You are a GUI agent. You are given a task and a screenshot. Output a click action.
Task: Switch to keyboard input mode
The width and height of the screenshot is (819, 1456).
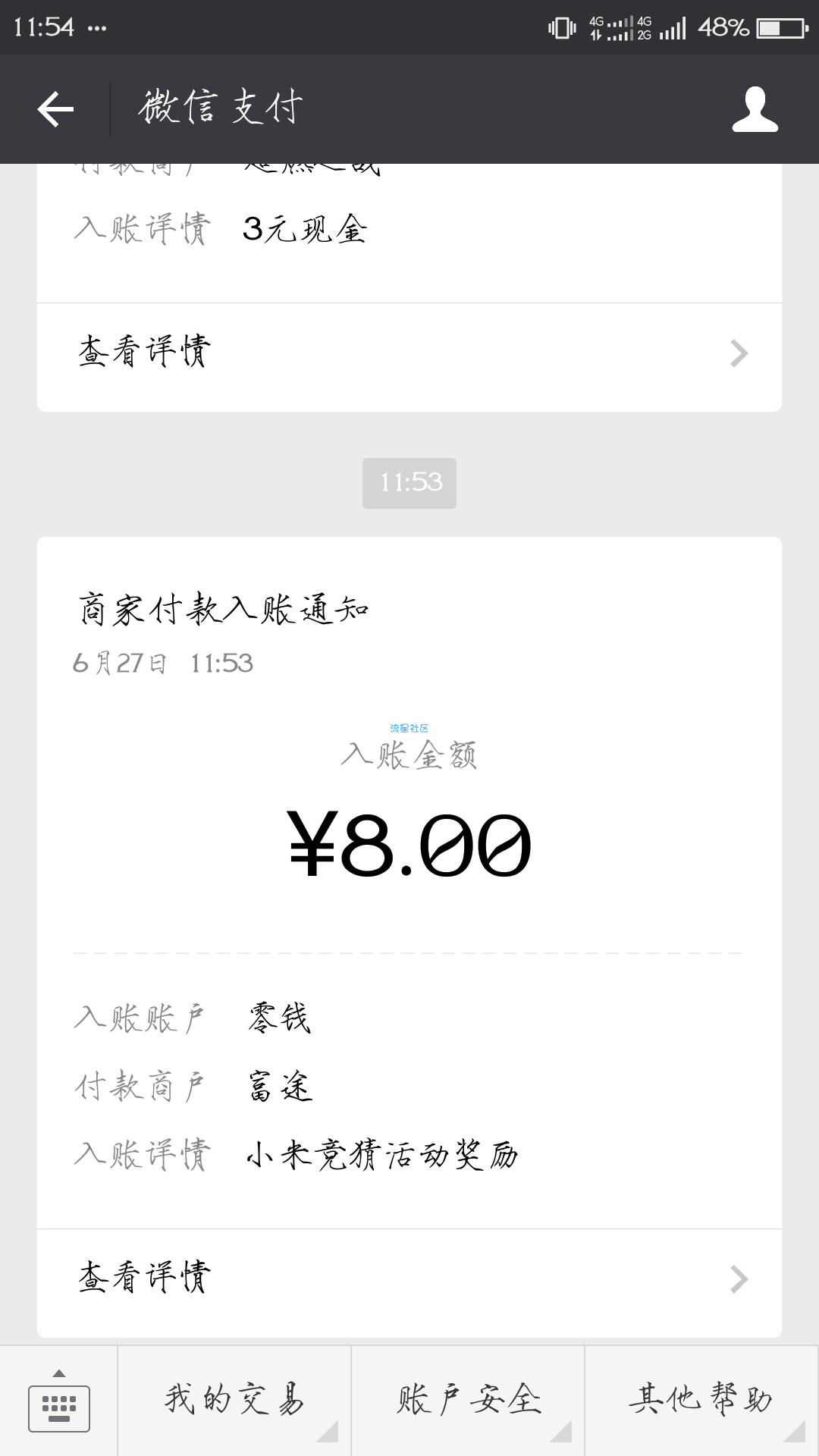tap(58, 1401)
